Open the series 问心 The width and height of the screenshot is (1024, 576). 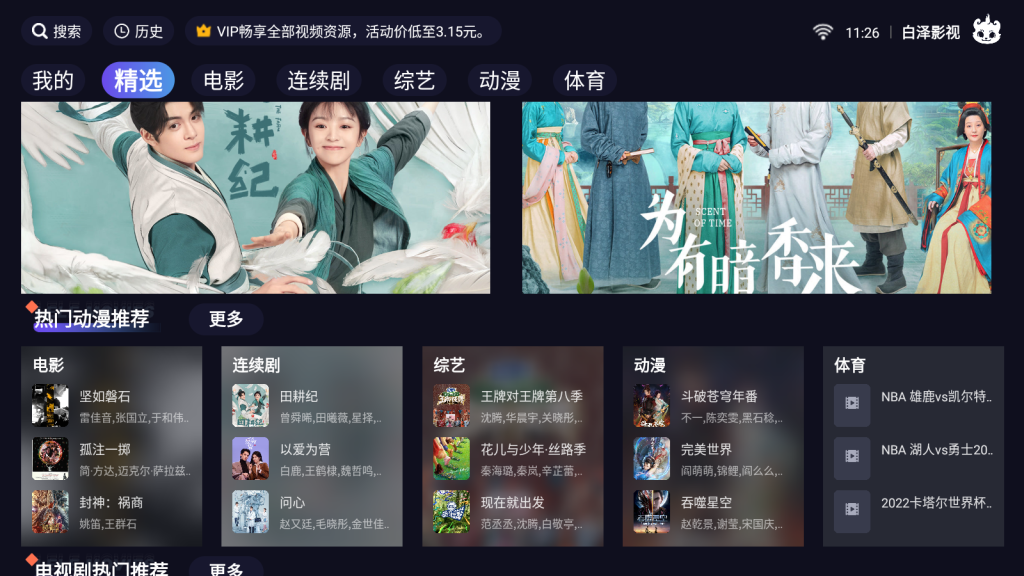tap(312, 511)
